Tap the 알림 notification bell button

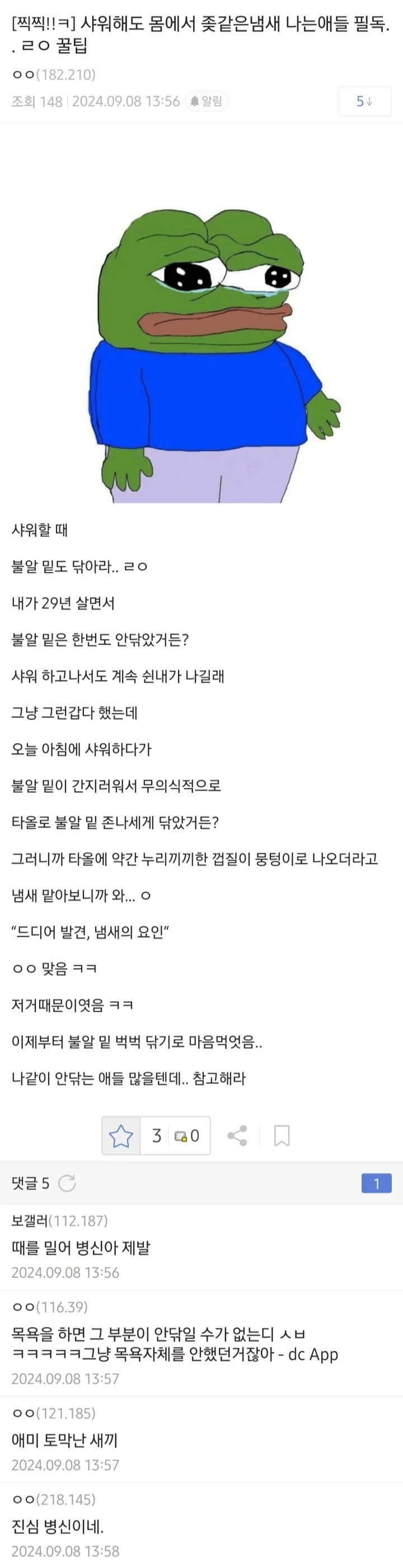tap(207, 101)
